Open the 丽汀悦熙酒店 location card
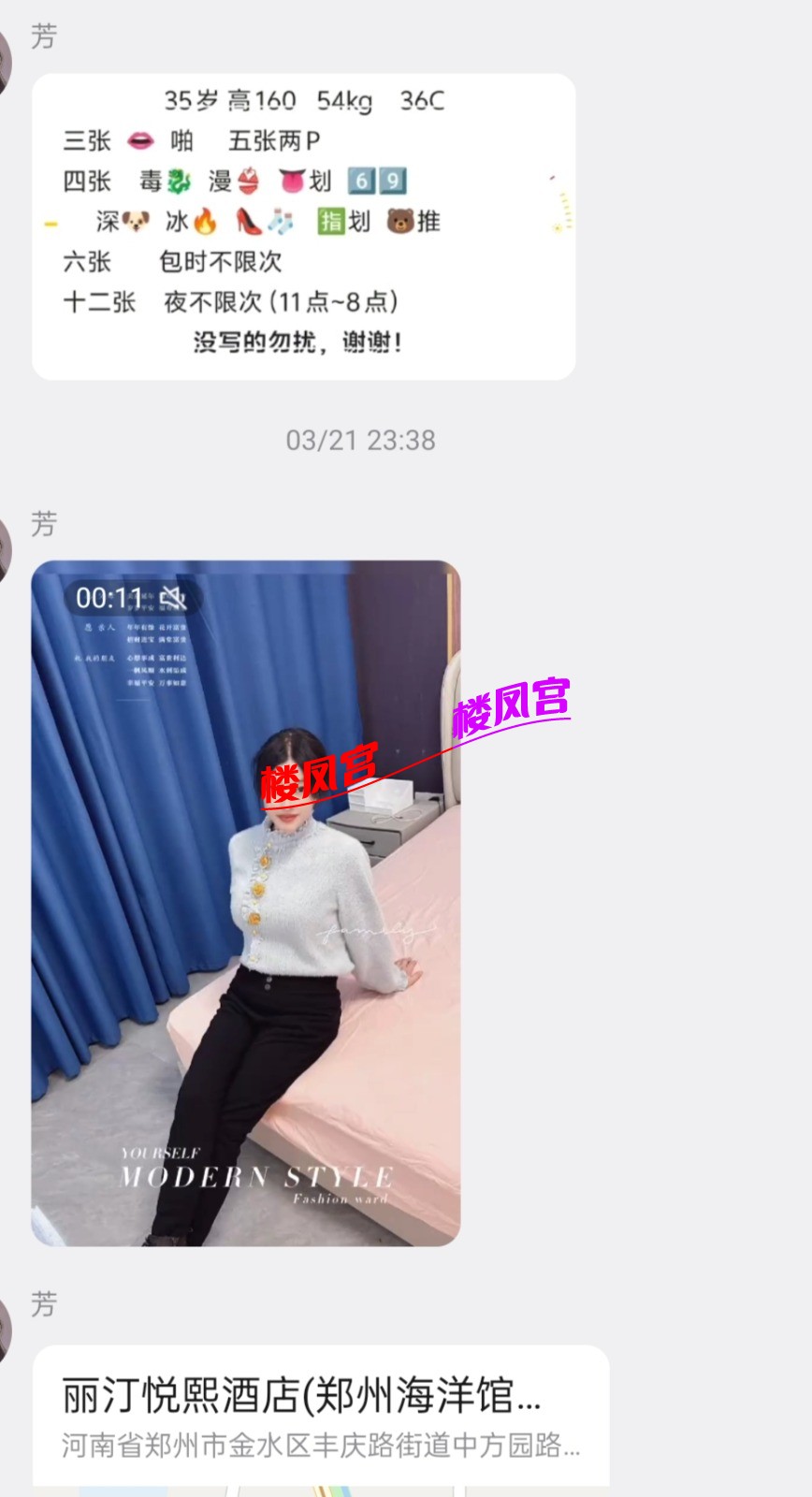The height and width of the screenshot is (1497, 812). [x=321, y=1420]
